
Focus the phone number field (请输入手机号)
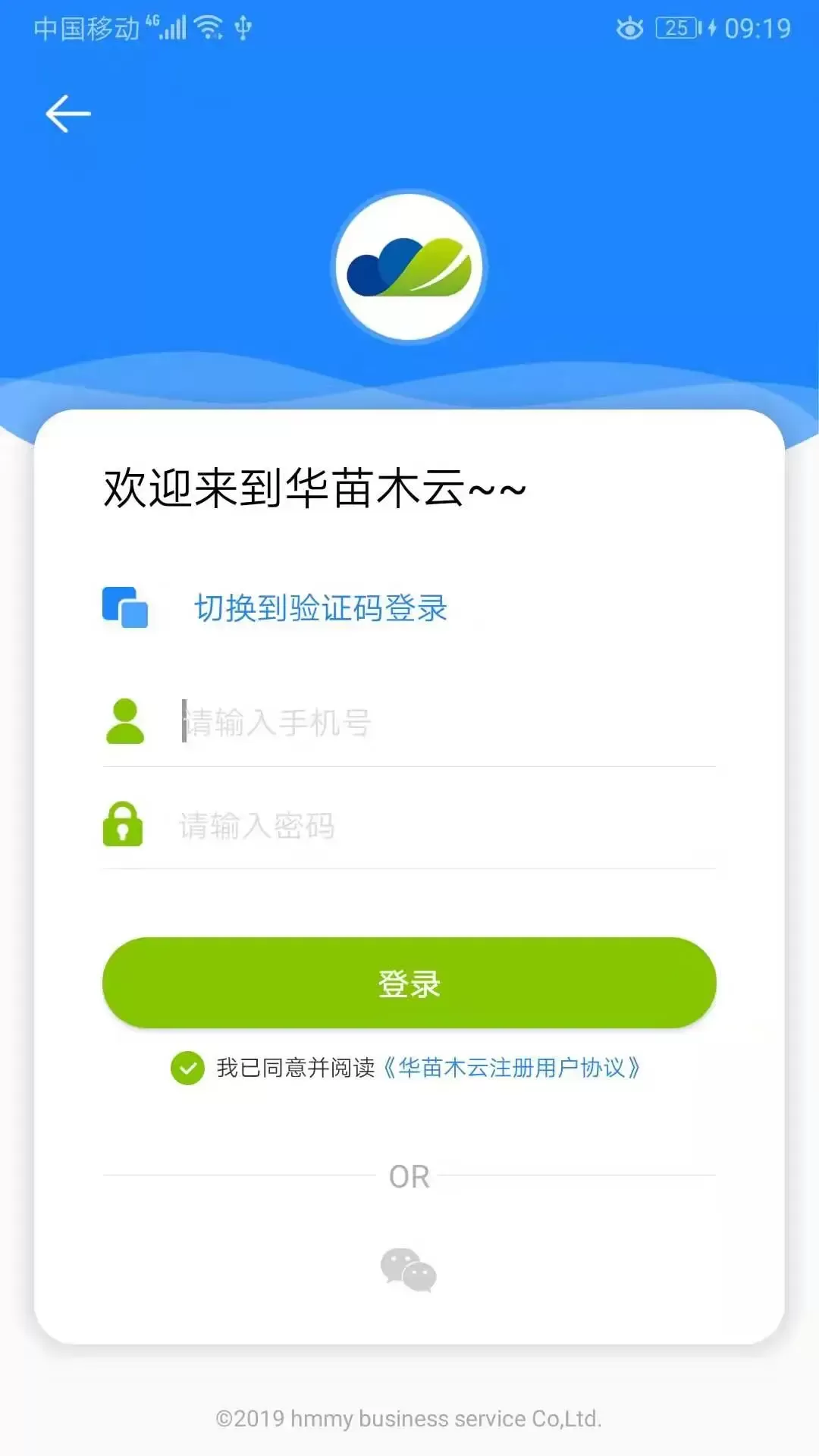coord(447,722)
